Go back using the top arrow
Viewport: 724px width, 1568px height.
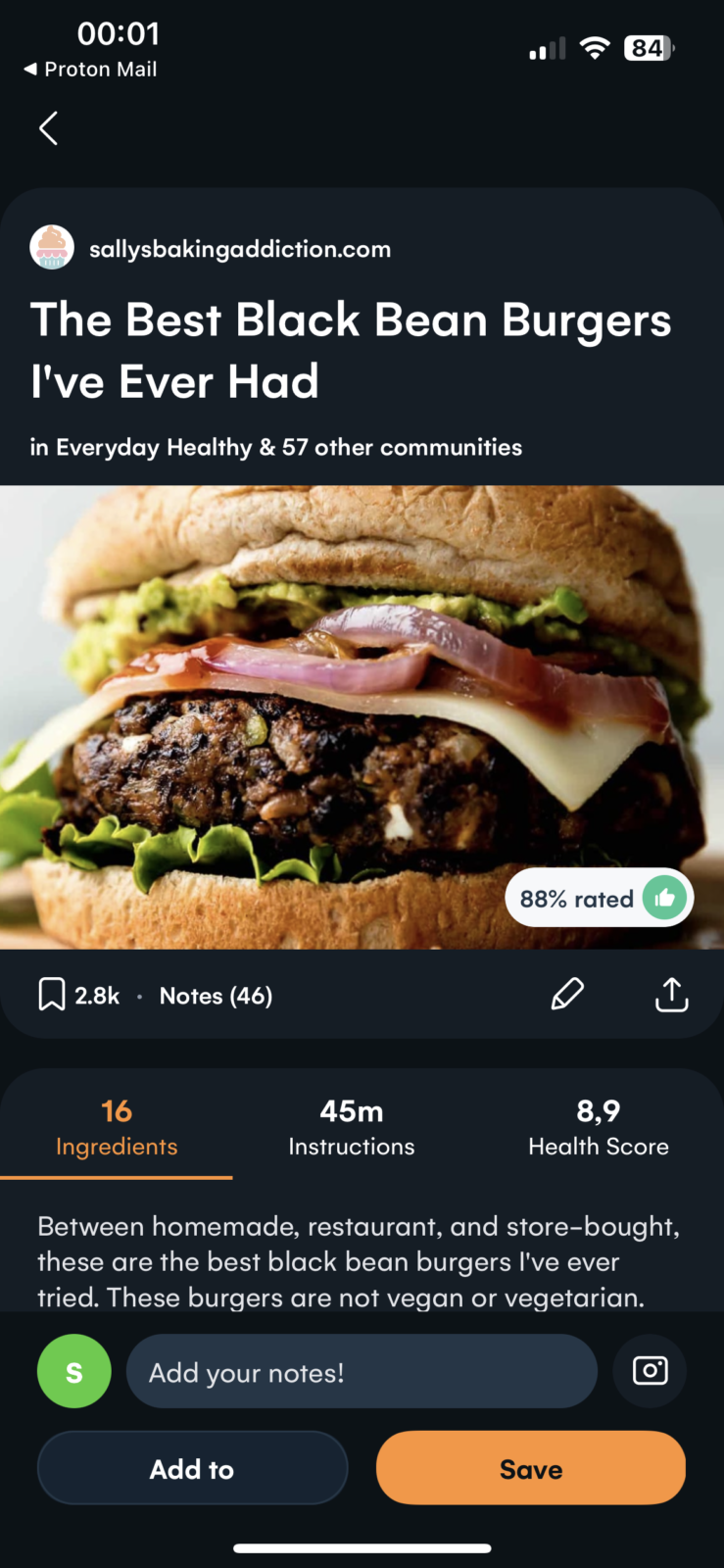click(48, 128)
